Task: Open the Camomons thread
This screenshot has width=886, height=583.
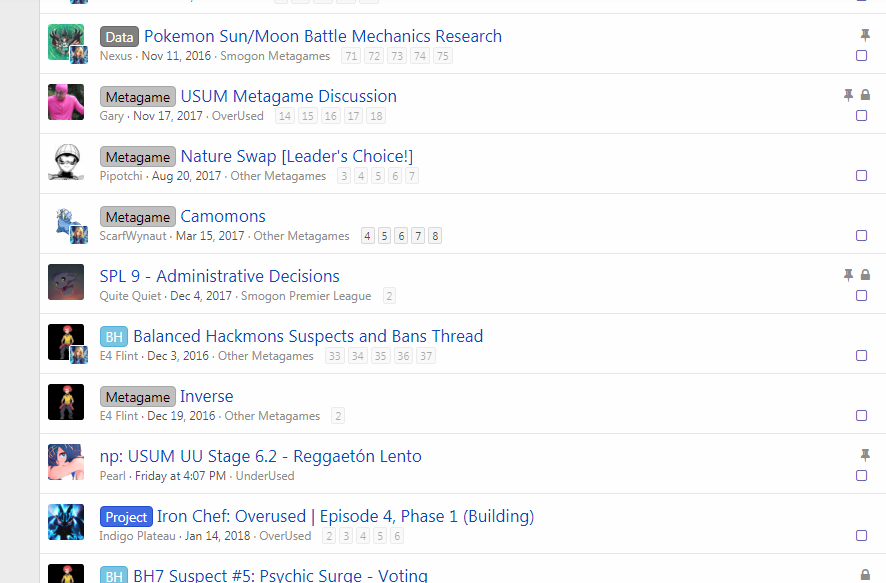Action: pos(223,217)
